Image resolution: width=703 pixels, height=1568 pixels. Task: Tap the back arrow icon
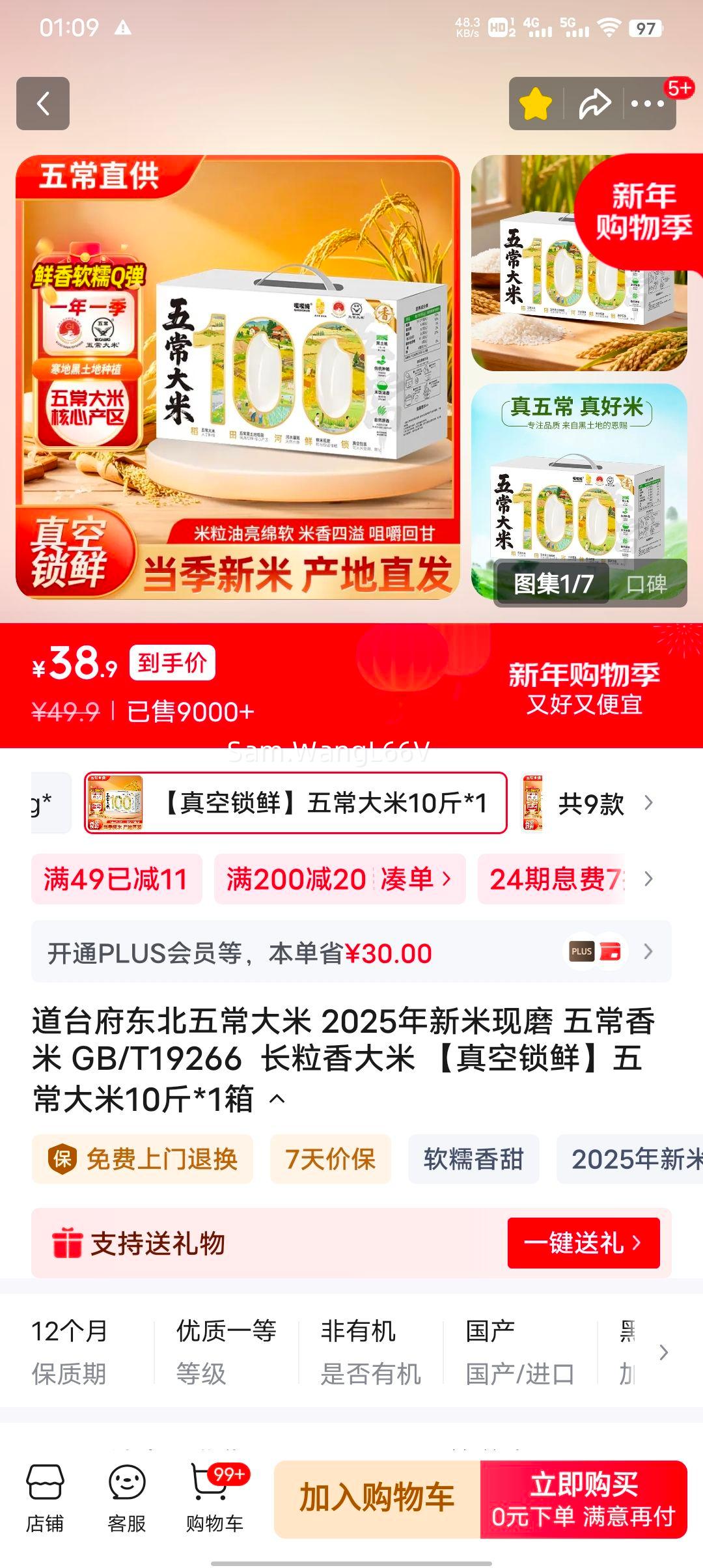tap(43, 103)
